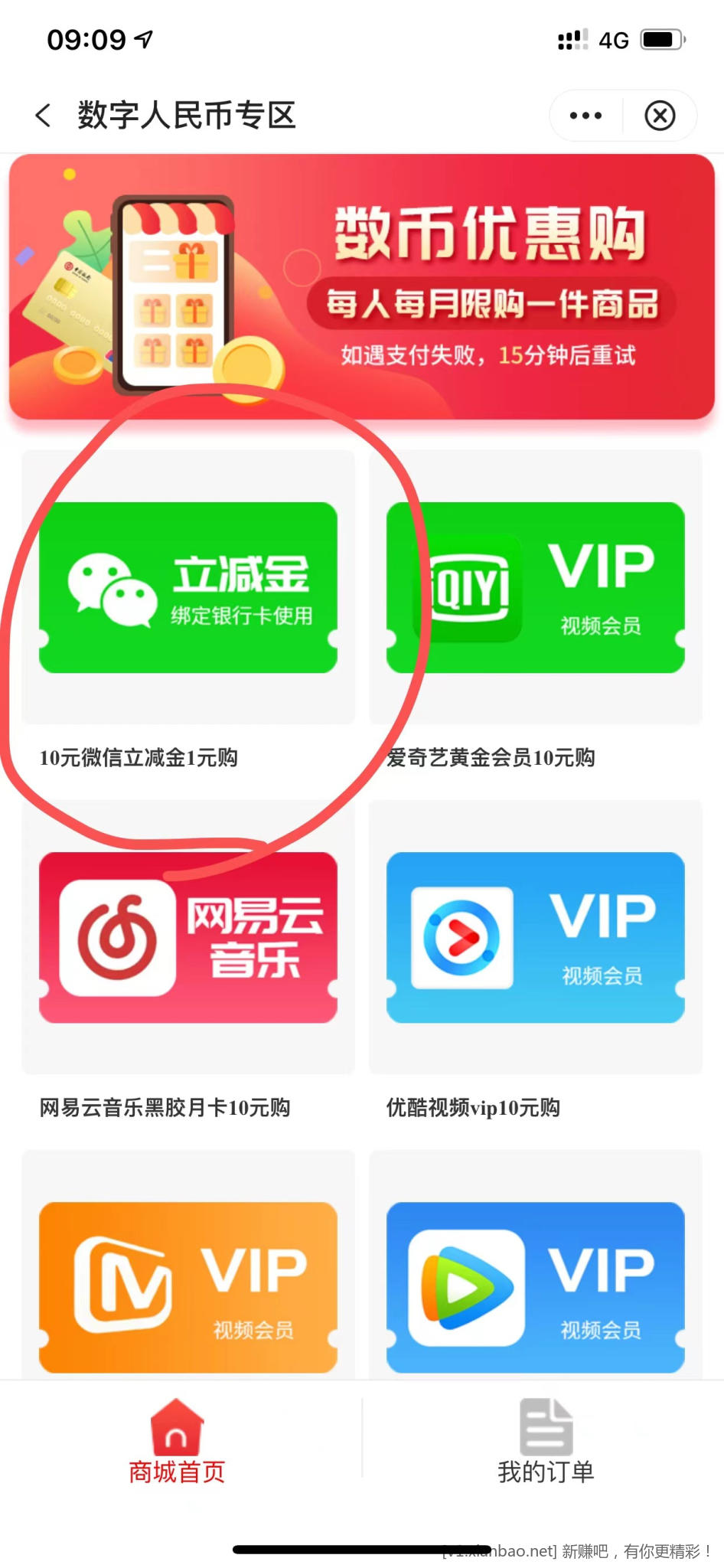Open 优酷视频vip10元购 offer
This screenshot has height=1568, width=724.
pos(536,938)
